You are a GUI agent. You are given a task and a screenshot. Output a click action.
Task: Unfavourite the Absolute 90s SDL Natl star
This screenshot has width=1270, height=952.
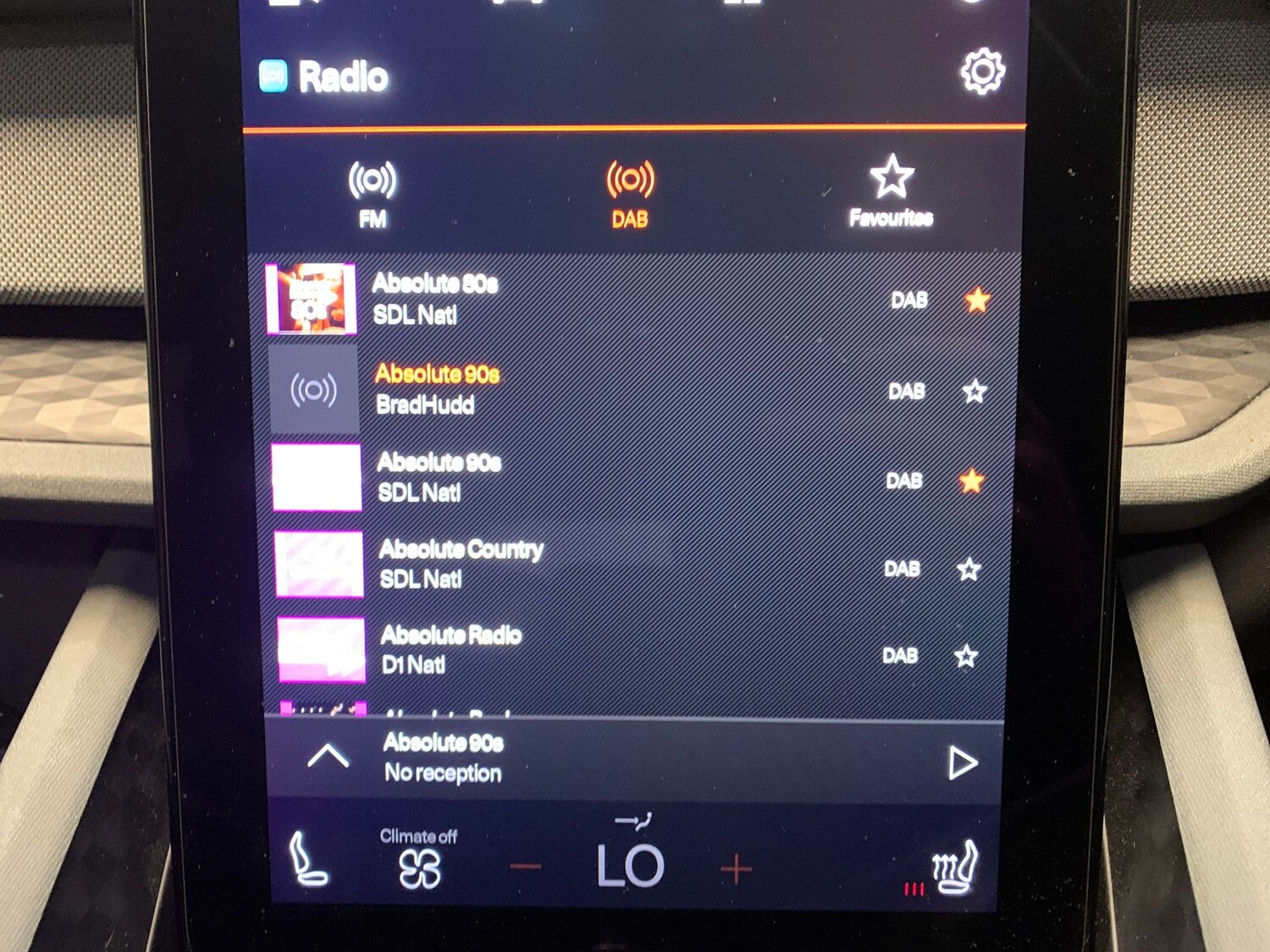[971, 481]
